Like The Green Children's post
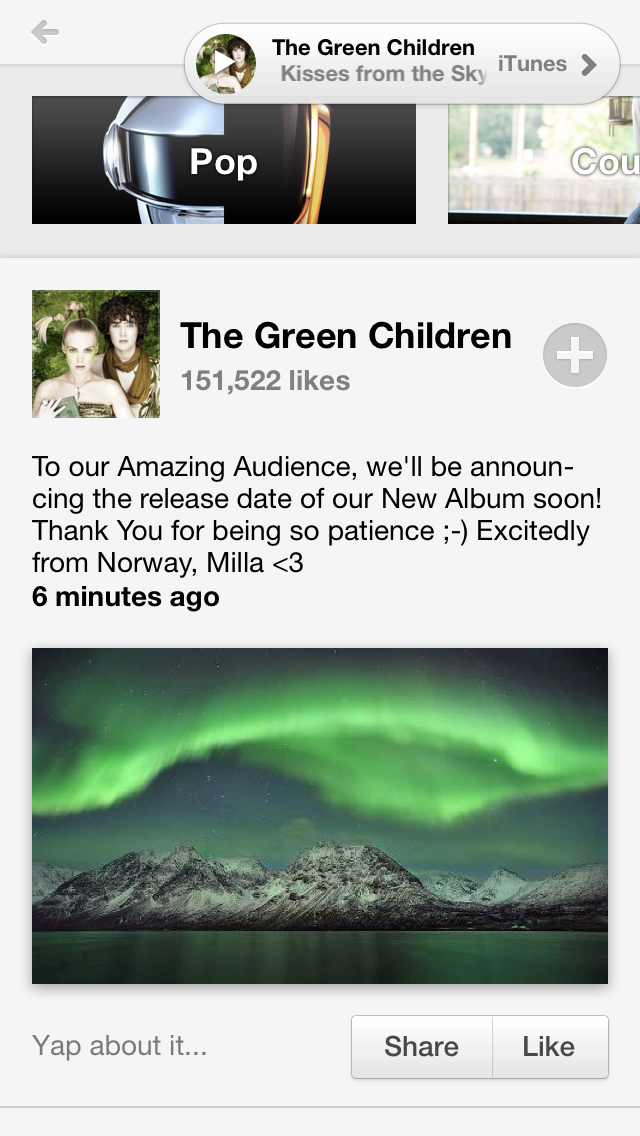The height and width of the screenshot is (1136, 640). [x=549, y=1047]
